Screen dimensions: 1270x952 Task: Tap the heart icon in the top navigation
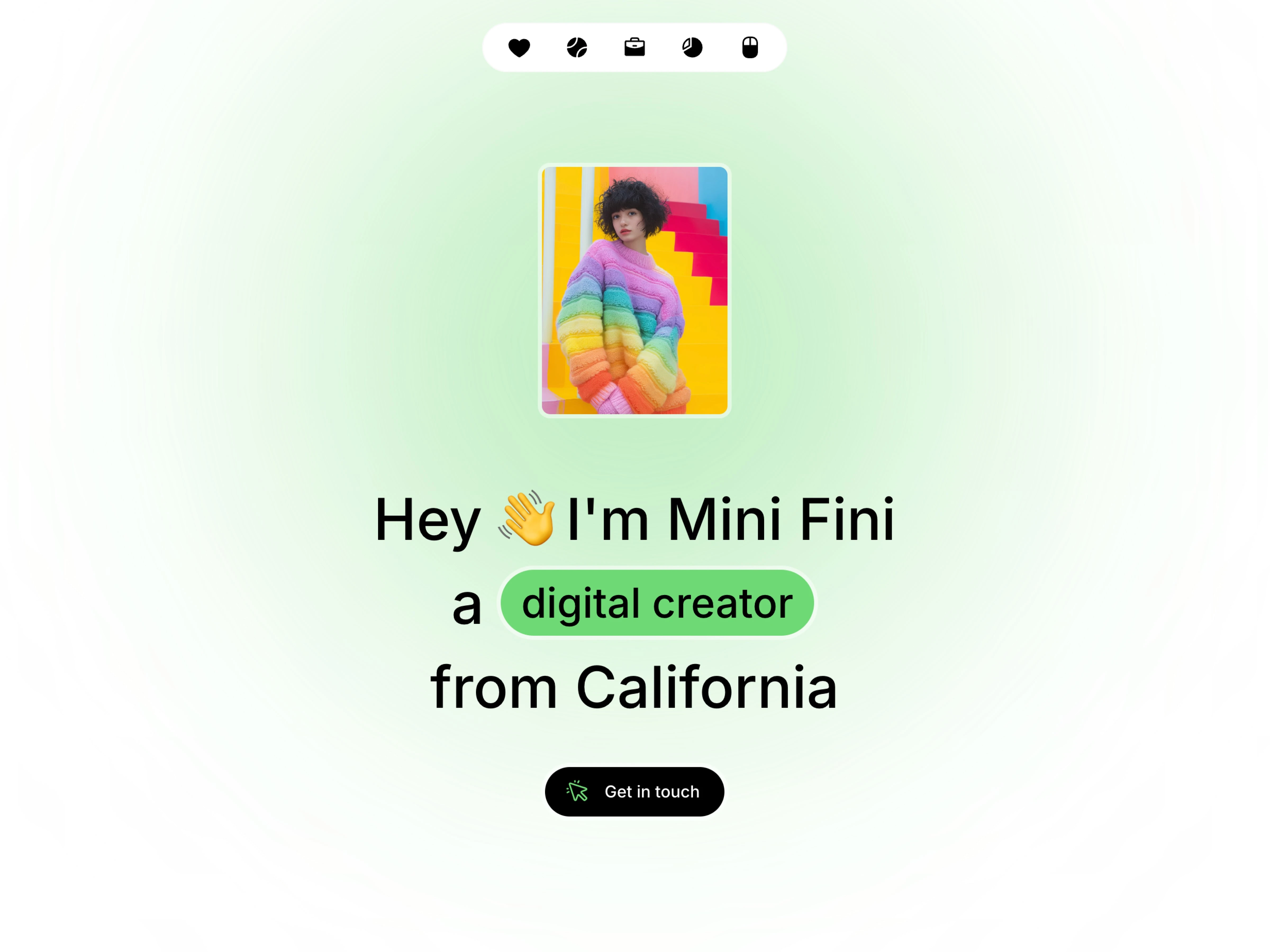pyautogui.click(x=519, y=48)
